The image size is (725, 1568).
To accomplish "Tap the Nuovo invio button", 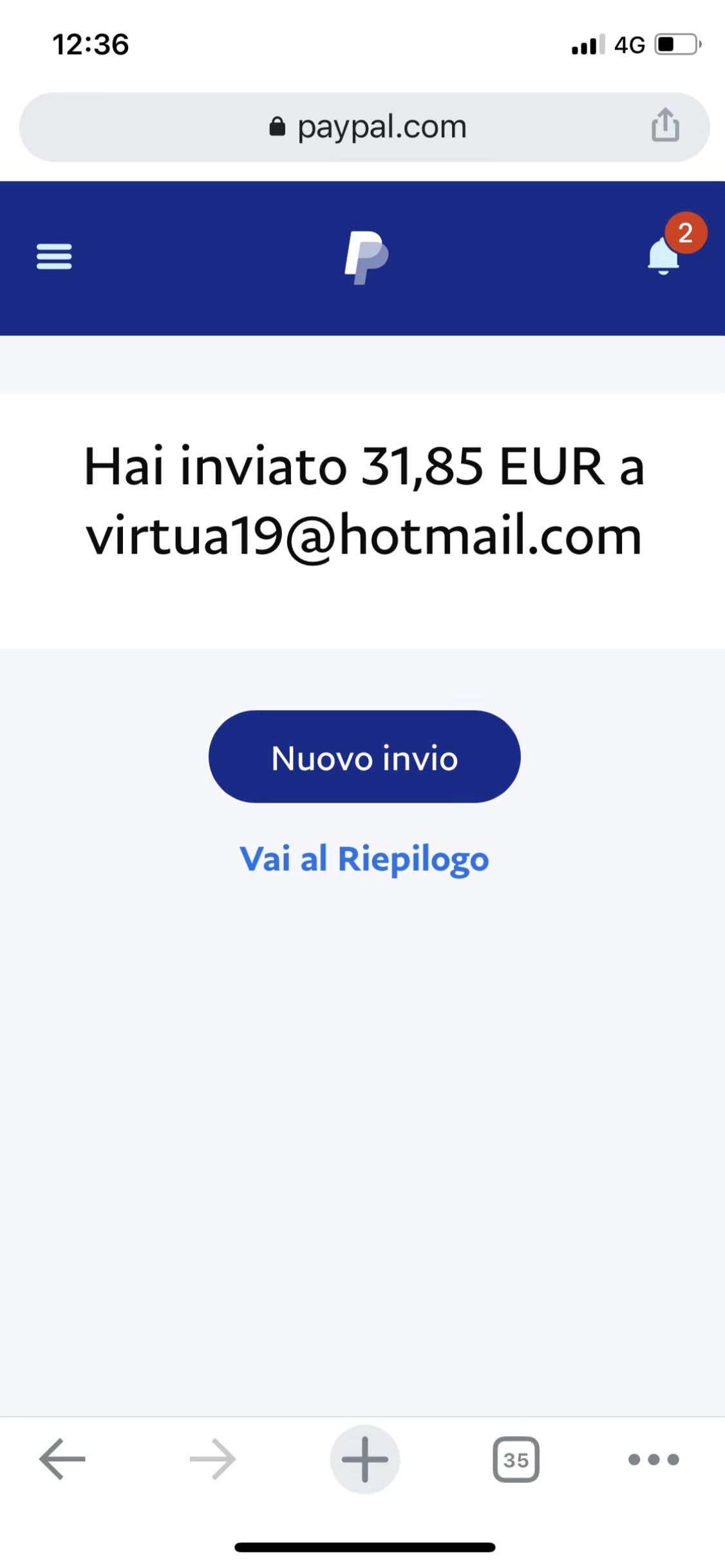I will coord(364,756).
